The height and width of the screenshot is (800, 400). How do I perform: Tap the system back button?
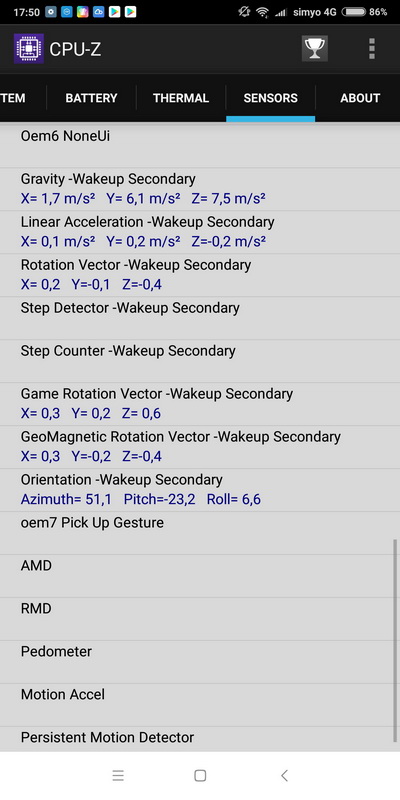pos(284,776)
